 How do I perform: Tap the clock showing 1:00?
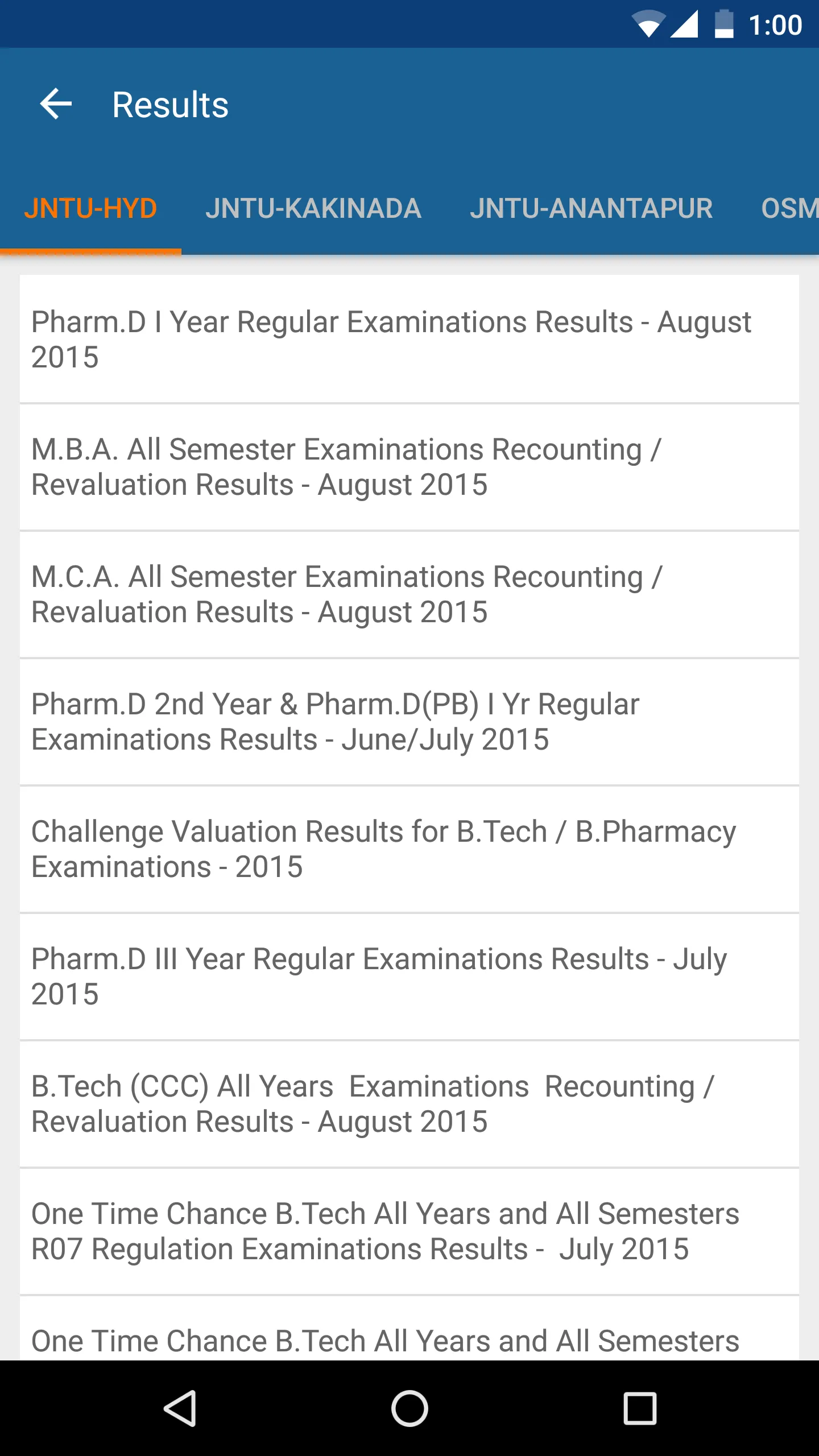(x=775, y=24)
